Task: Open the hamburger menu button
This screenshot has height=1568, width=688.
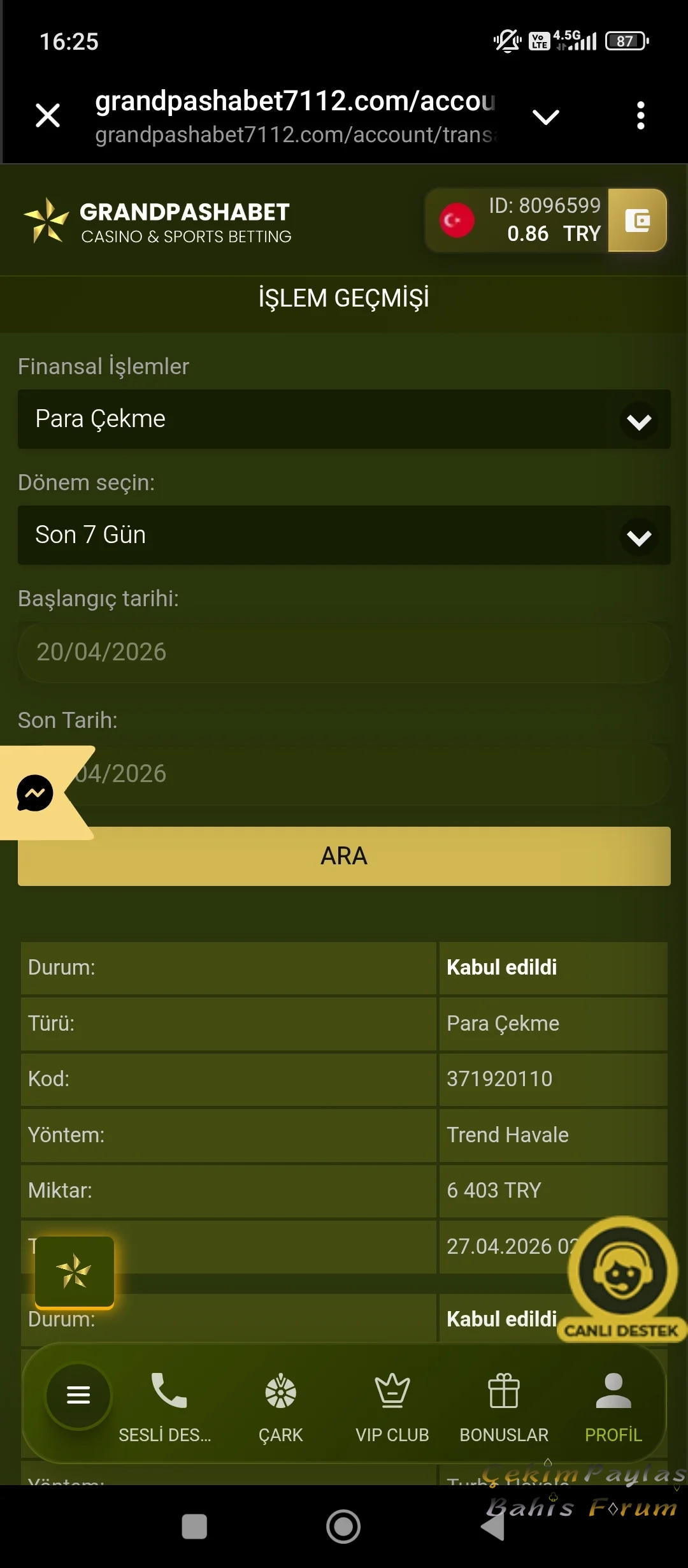Action: (x=78, y=1395)
